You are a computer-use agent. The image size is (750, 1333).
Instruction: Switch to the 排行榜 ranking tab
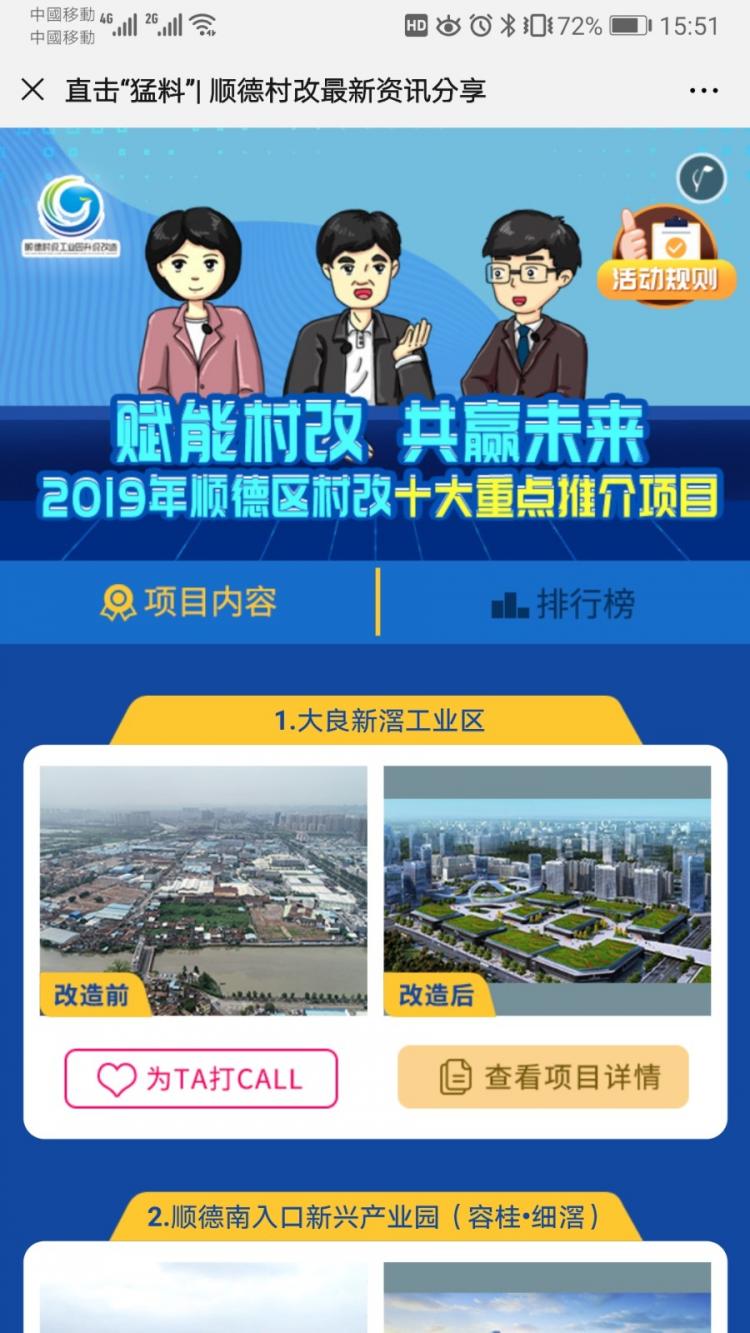(564, 604)
